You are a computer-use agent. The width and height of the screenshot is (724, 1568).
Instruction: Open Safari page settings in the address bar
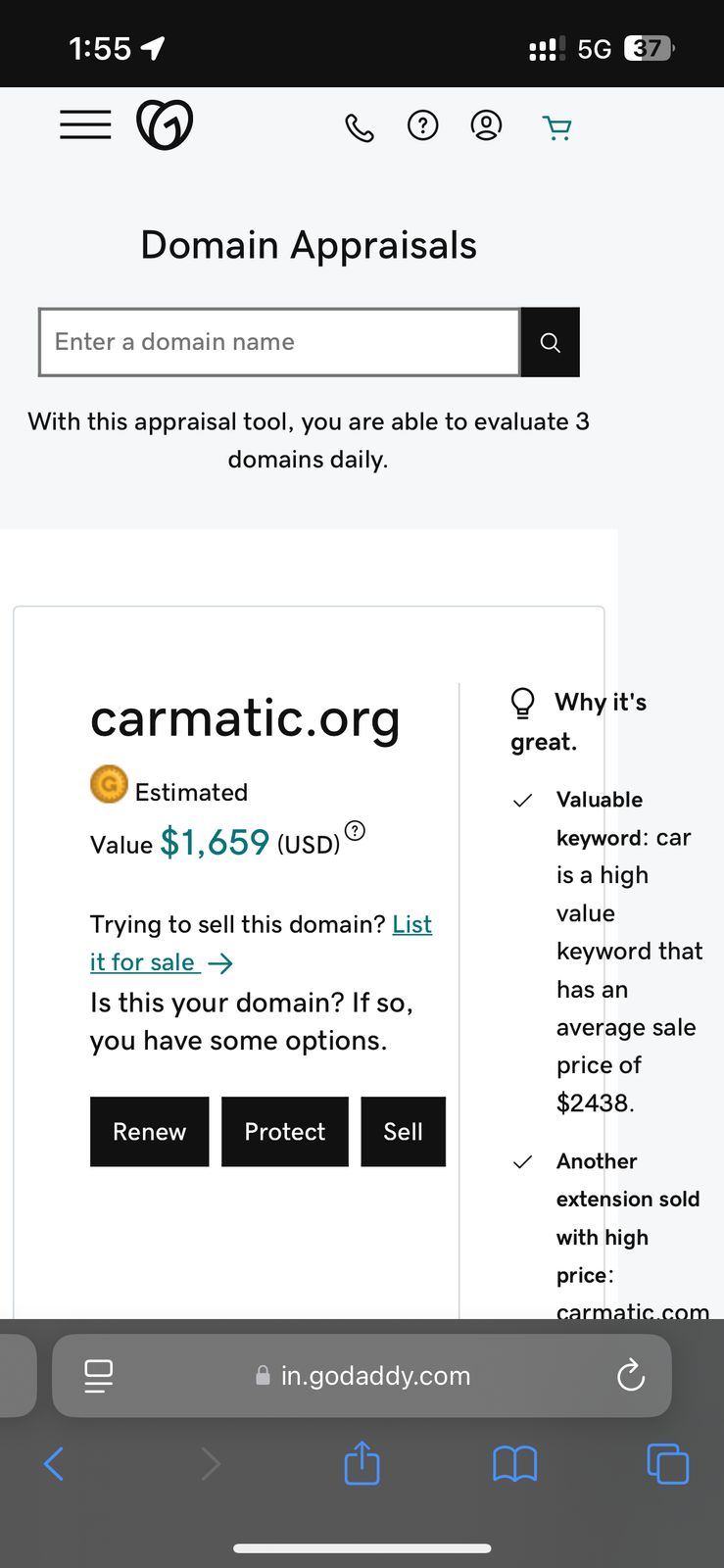pos(98,1376)
